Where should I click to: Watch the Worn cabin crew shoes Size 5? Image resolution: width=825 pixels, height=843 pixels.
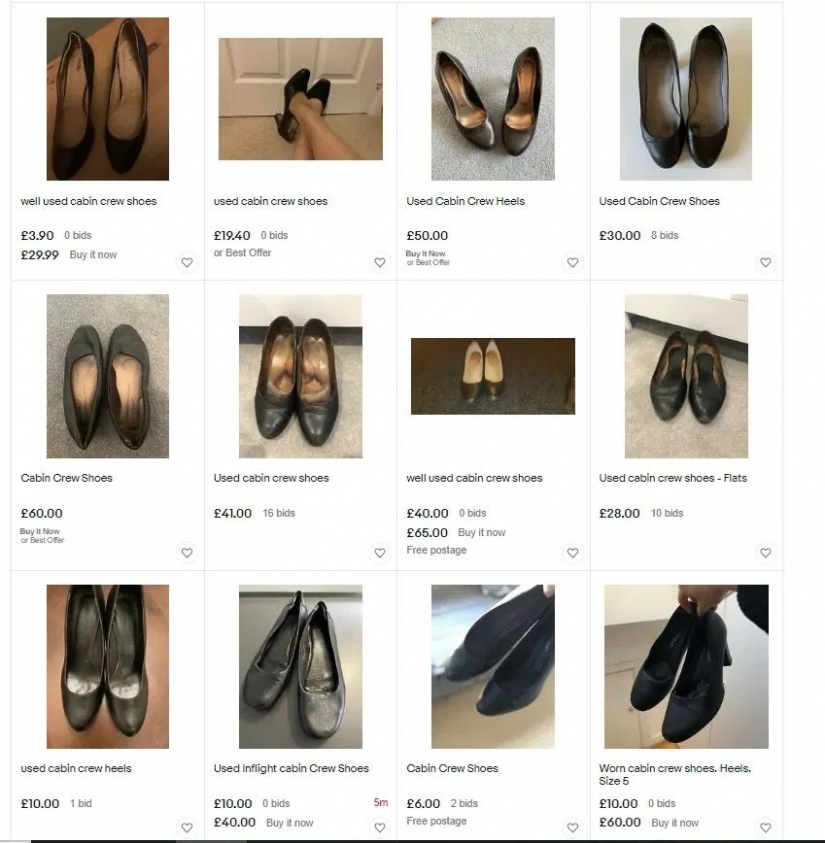click(766, 828)
